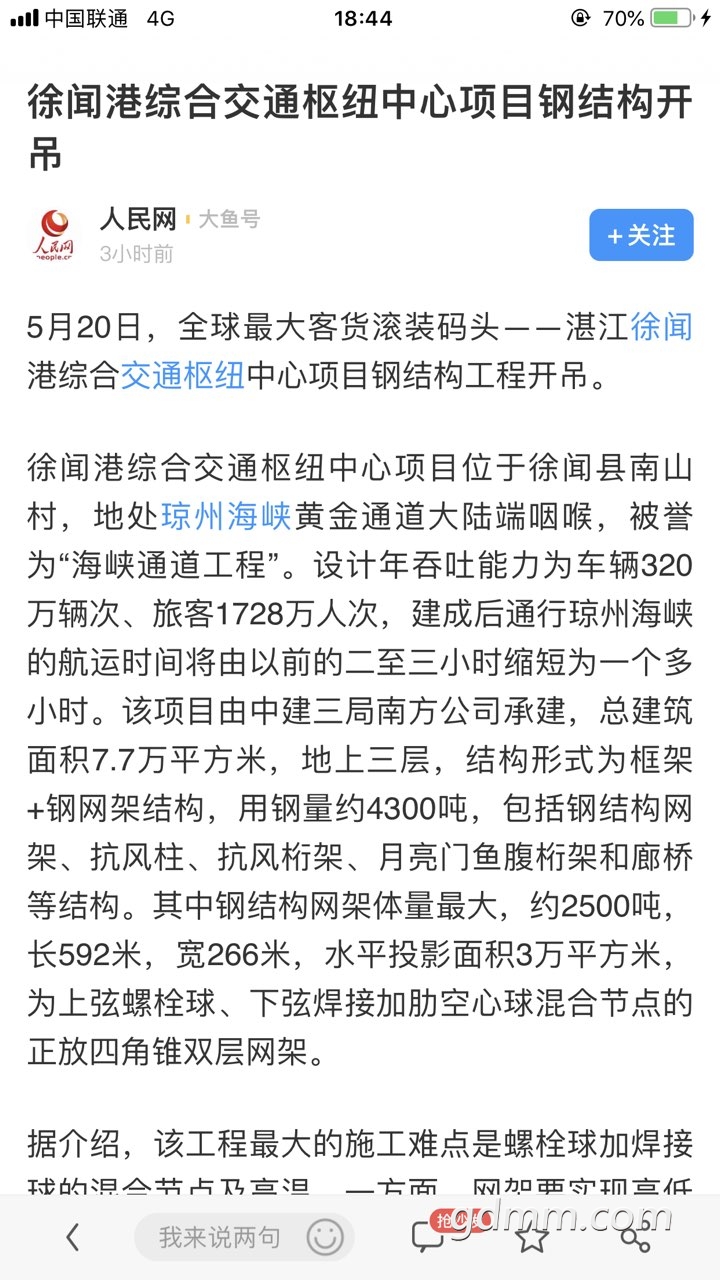
Task: Open the 琼州海峡 highlighted link
Action: (x=226, y=517)
